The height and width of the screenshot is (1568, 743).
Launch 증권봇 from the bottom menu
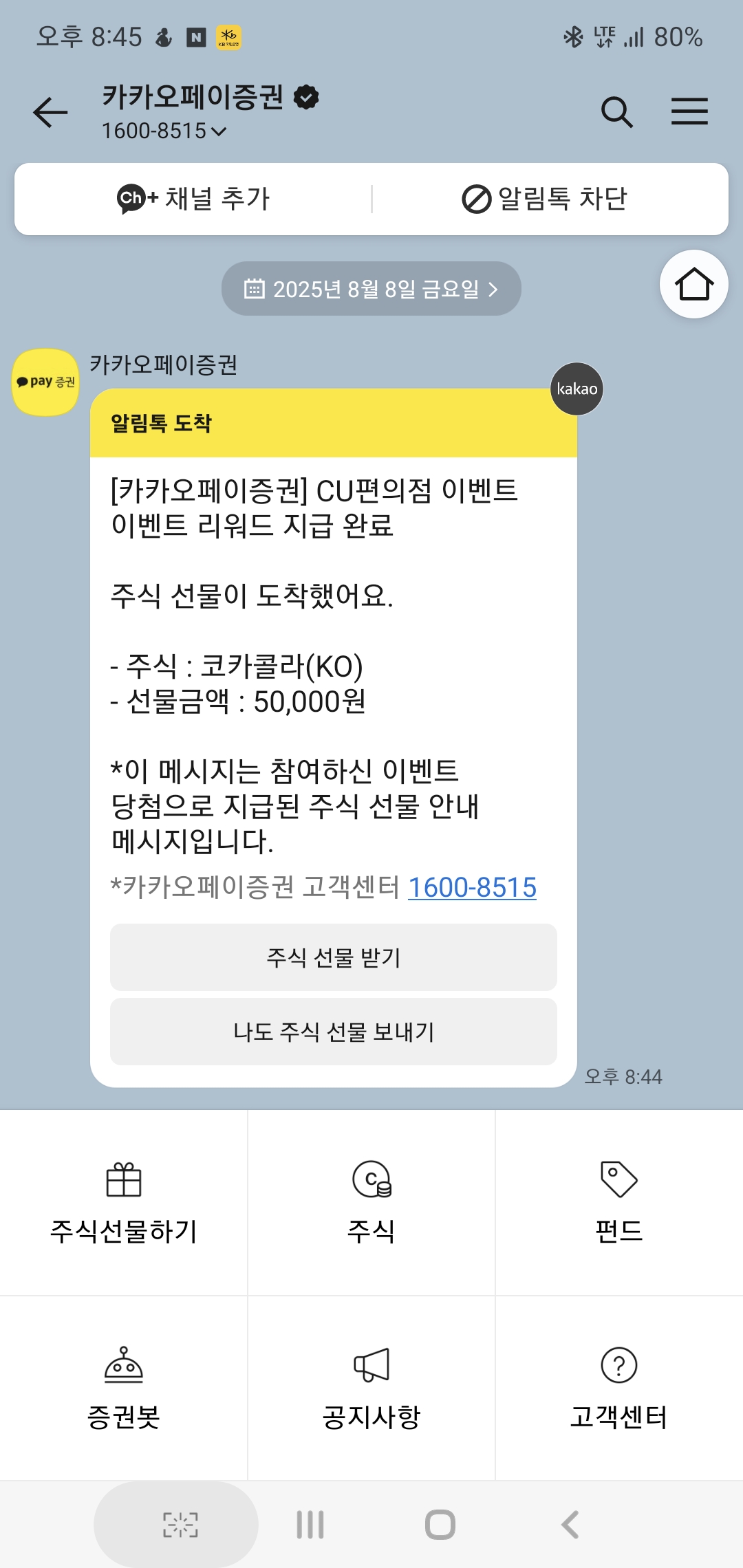pyautogui.click(x=124, y=1389)
